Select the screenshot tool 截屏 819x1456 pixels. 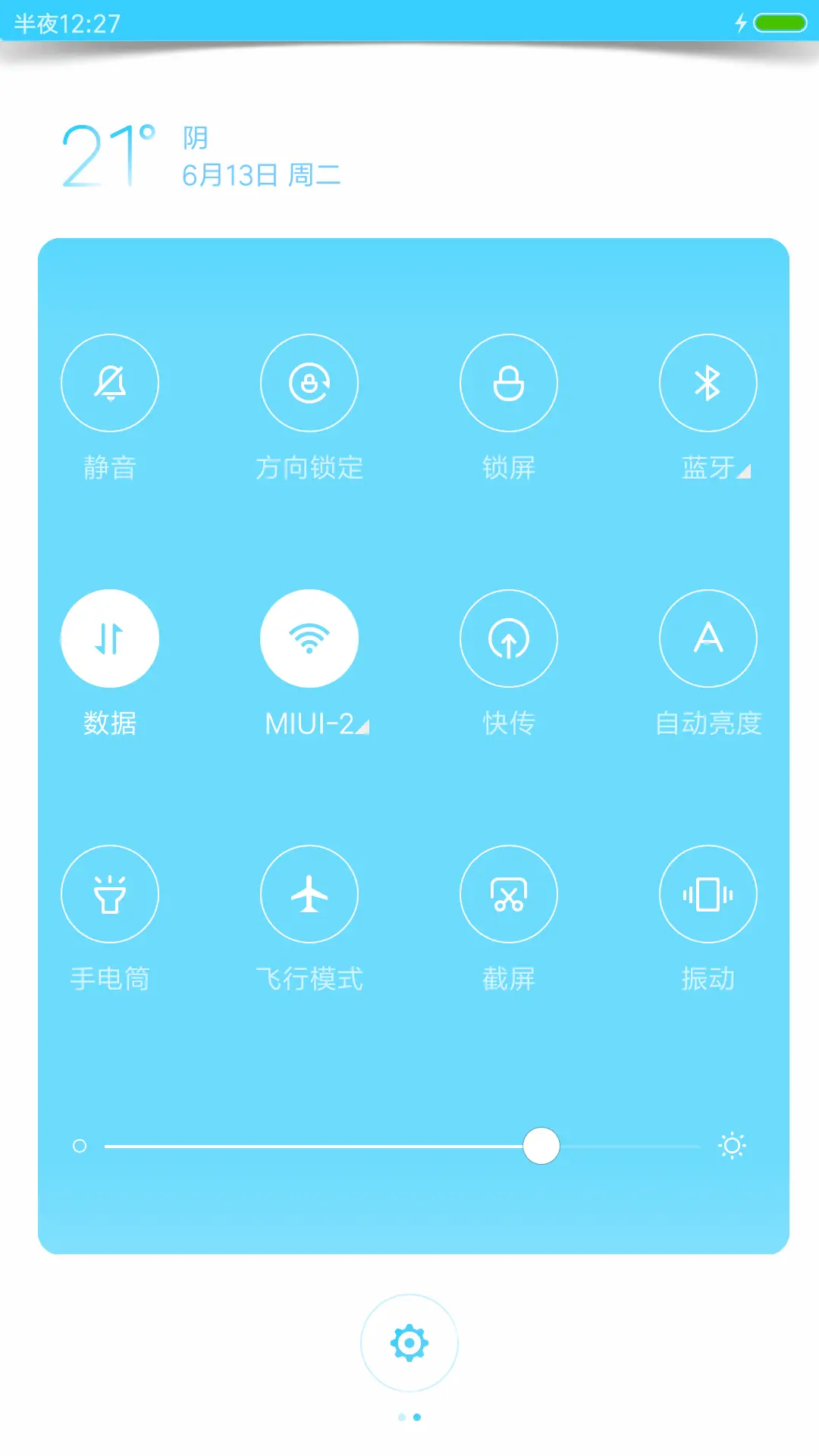509,895
